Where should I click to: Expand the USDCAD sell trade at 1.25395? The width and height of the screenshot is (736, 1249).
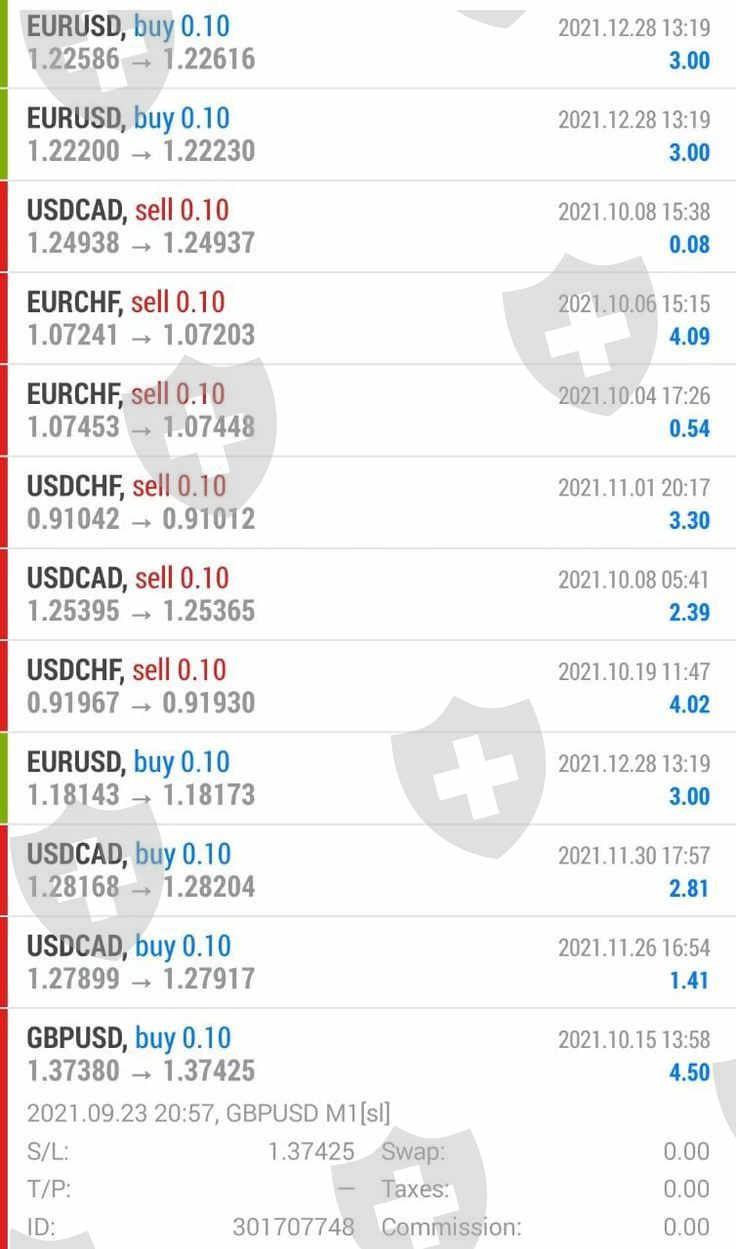pyautogui.click(x=368, y=595)
